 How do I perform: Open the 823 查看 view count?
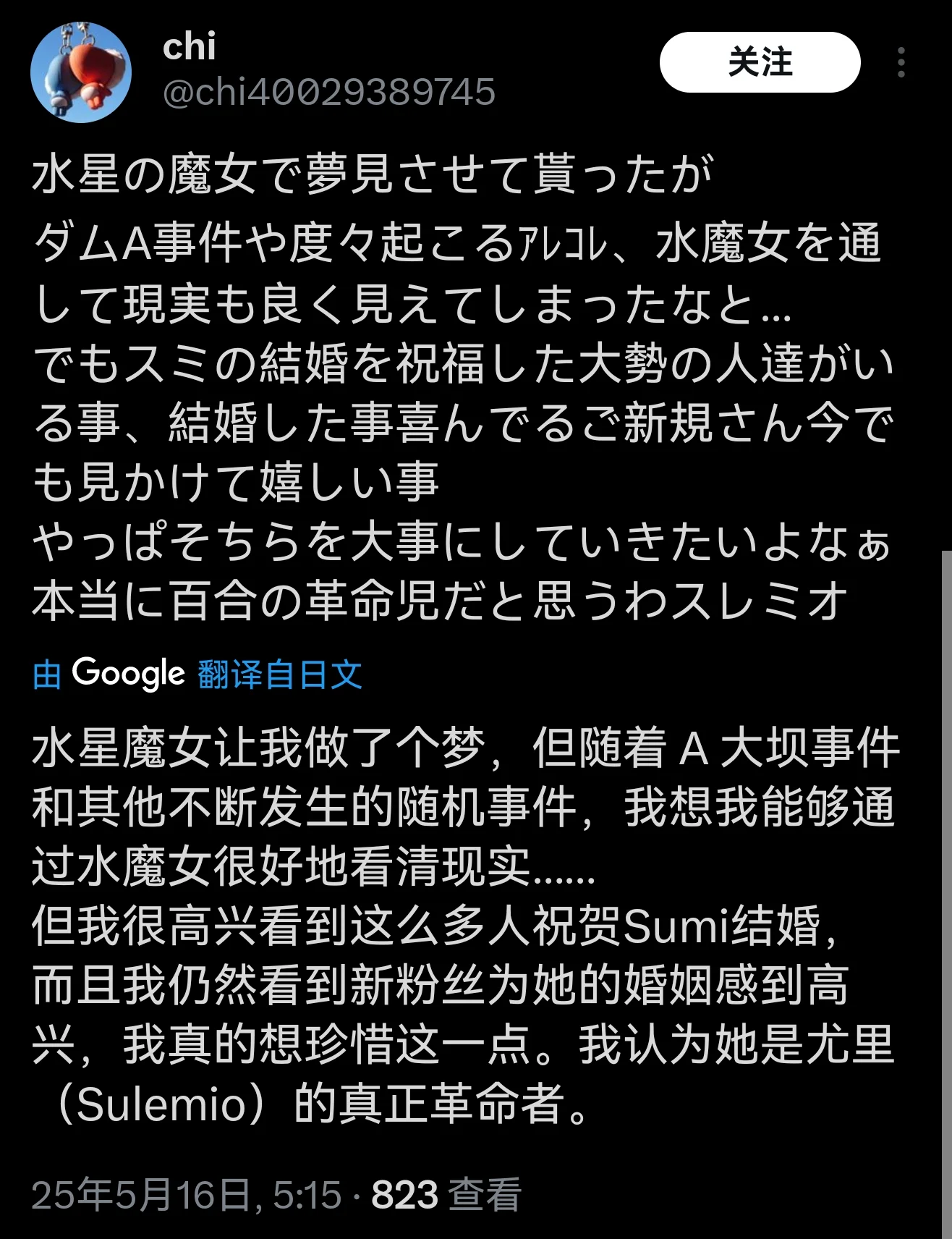point(446,1194)
